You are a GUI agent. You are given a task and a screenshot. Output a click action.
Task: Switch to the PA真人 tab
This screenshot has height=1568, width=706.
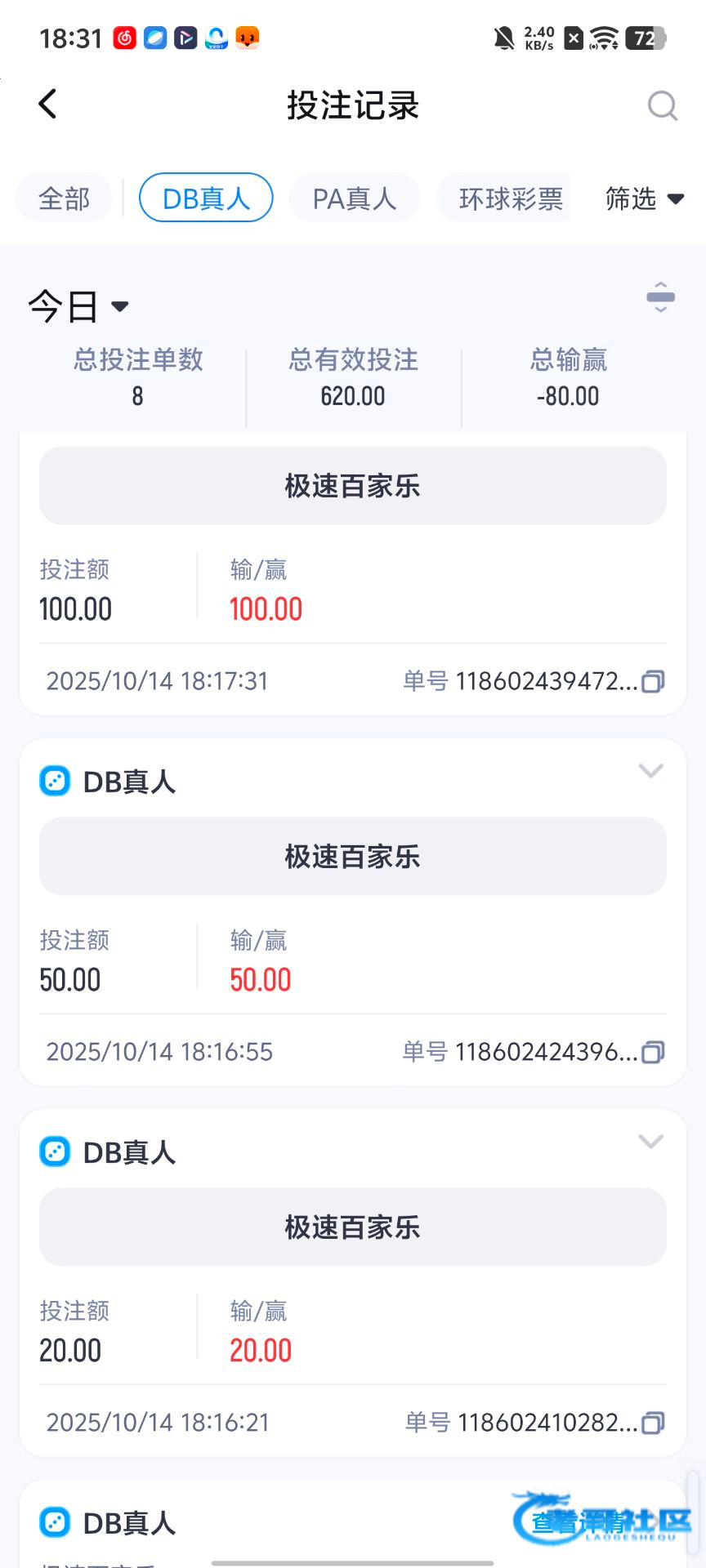point(354,198)
